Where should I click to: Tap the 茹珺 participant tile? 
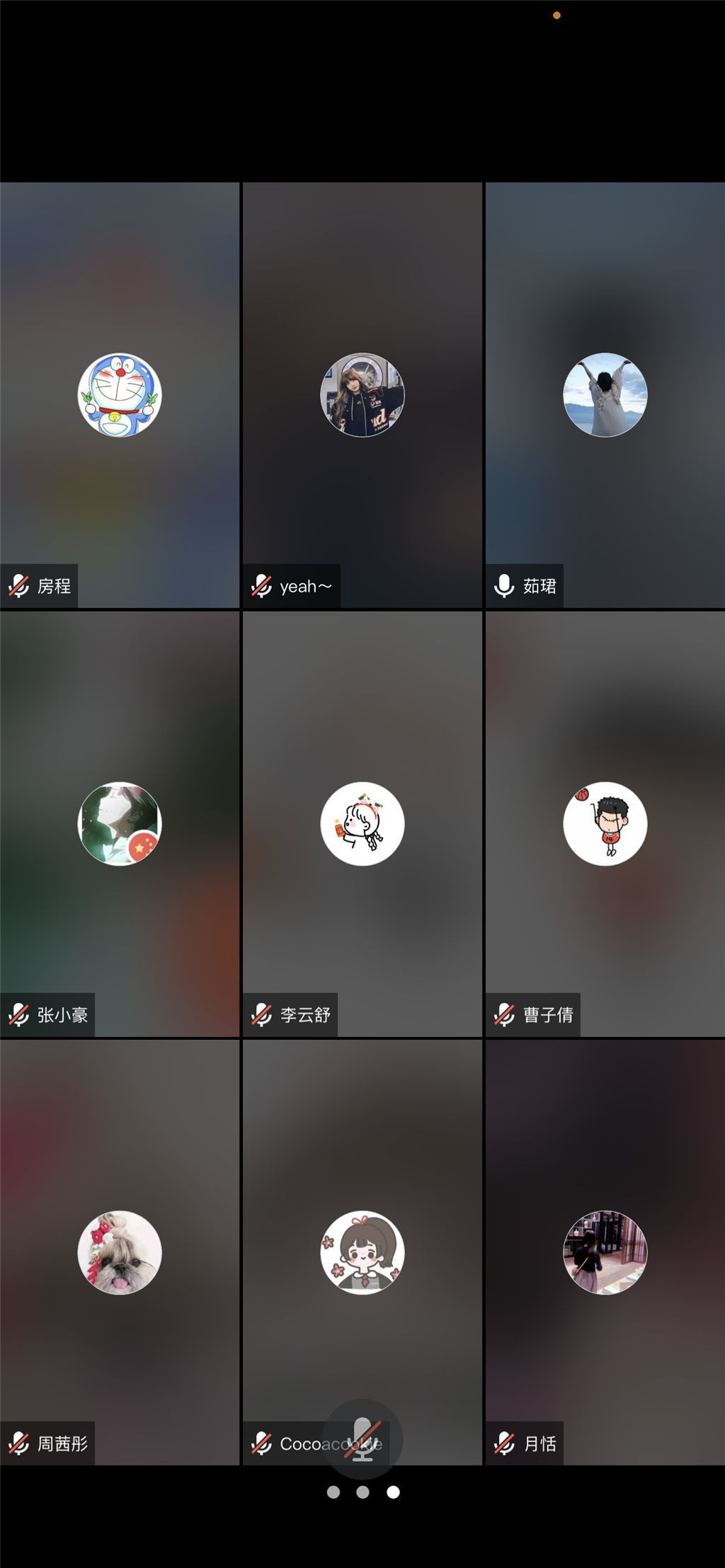pyautogui.click(x=605, y=395)
